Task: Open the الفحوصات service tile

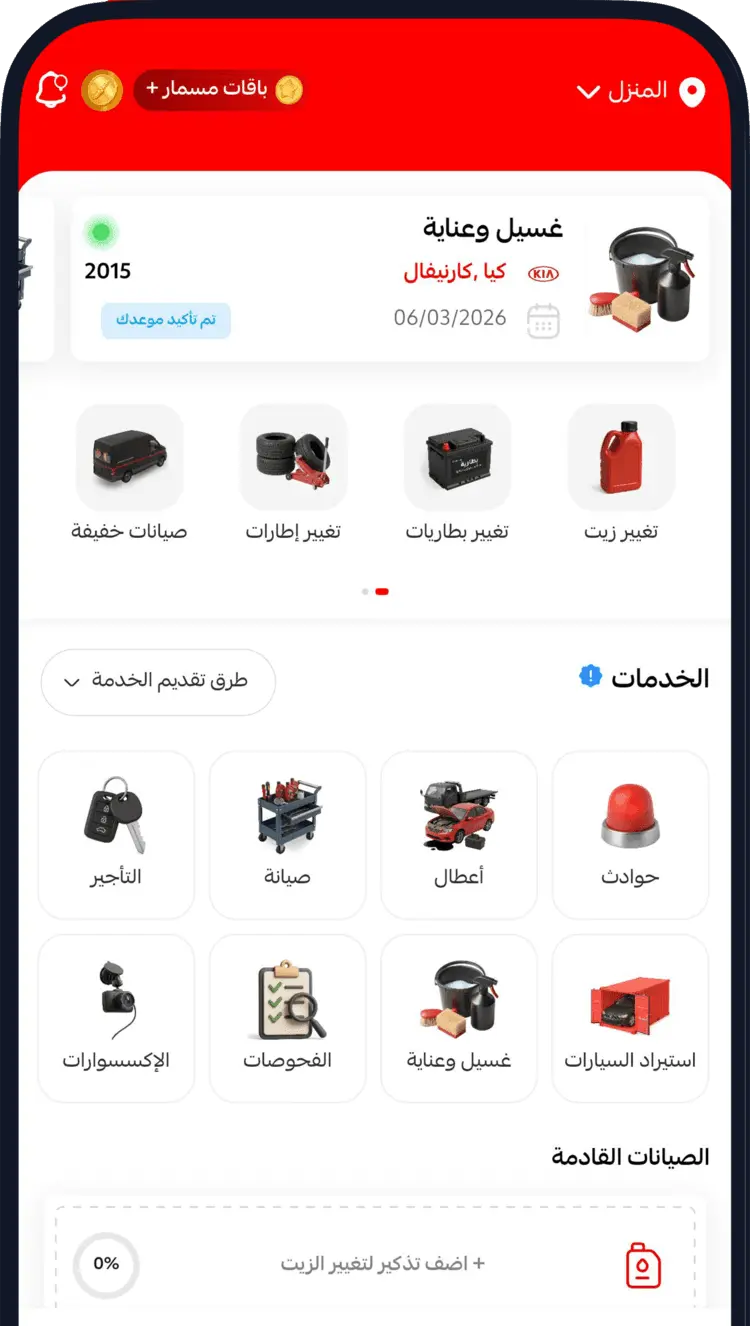Action: click(287, 1018)
